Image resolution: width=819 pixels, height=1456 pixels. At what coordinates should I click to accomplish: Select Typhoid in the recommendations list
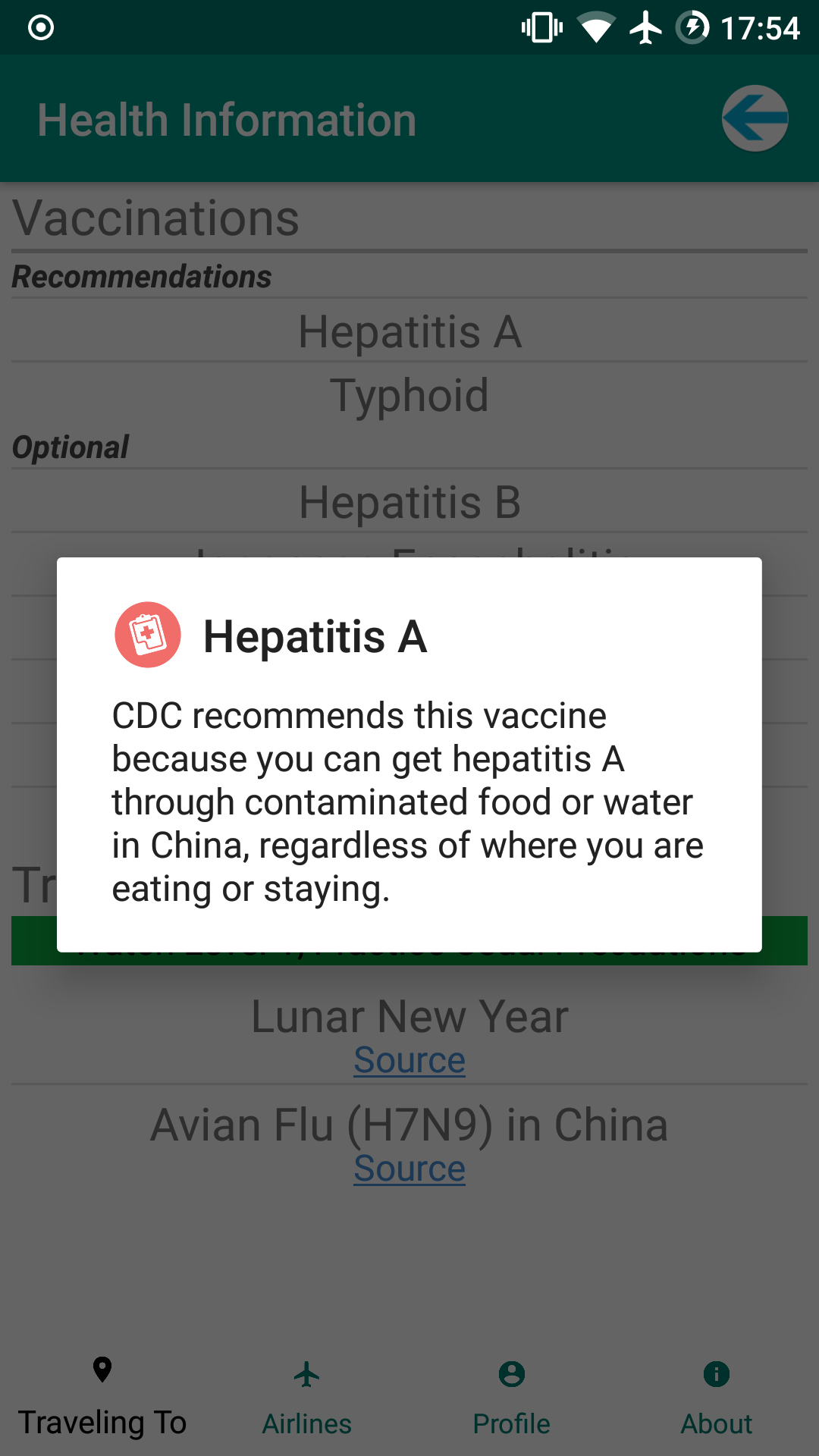pyautogui.click(x=409, y=395)
